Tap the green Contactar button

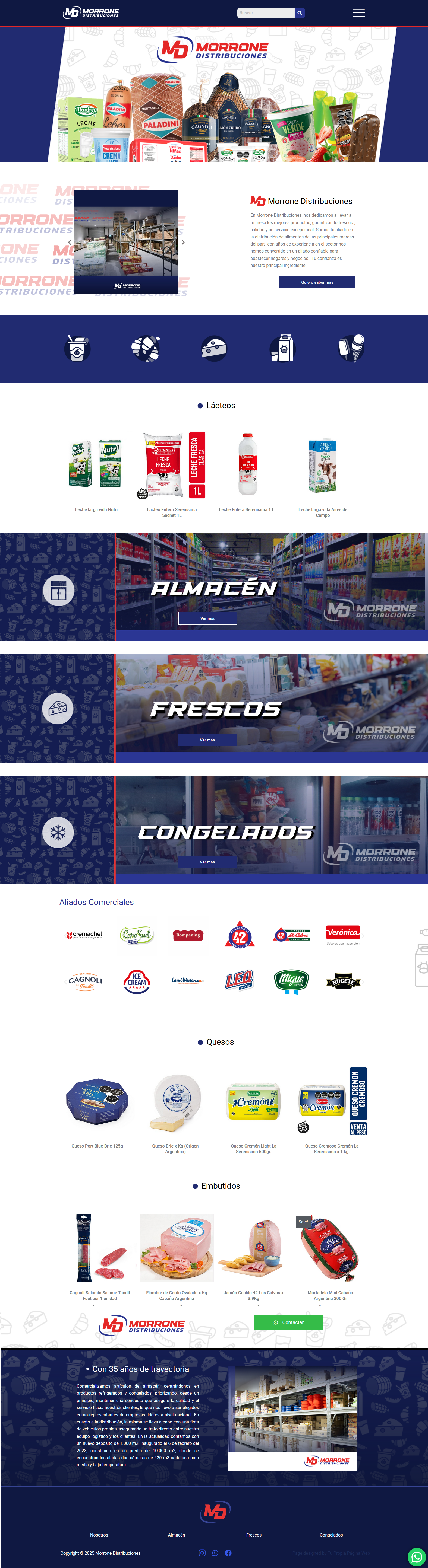(x=288, y=1323)
